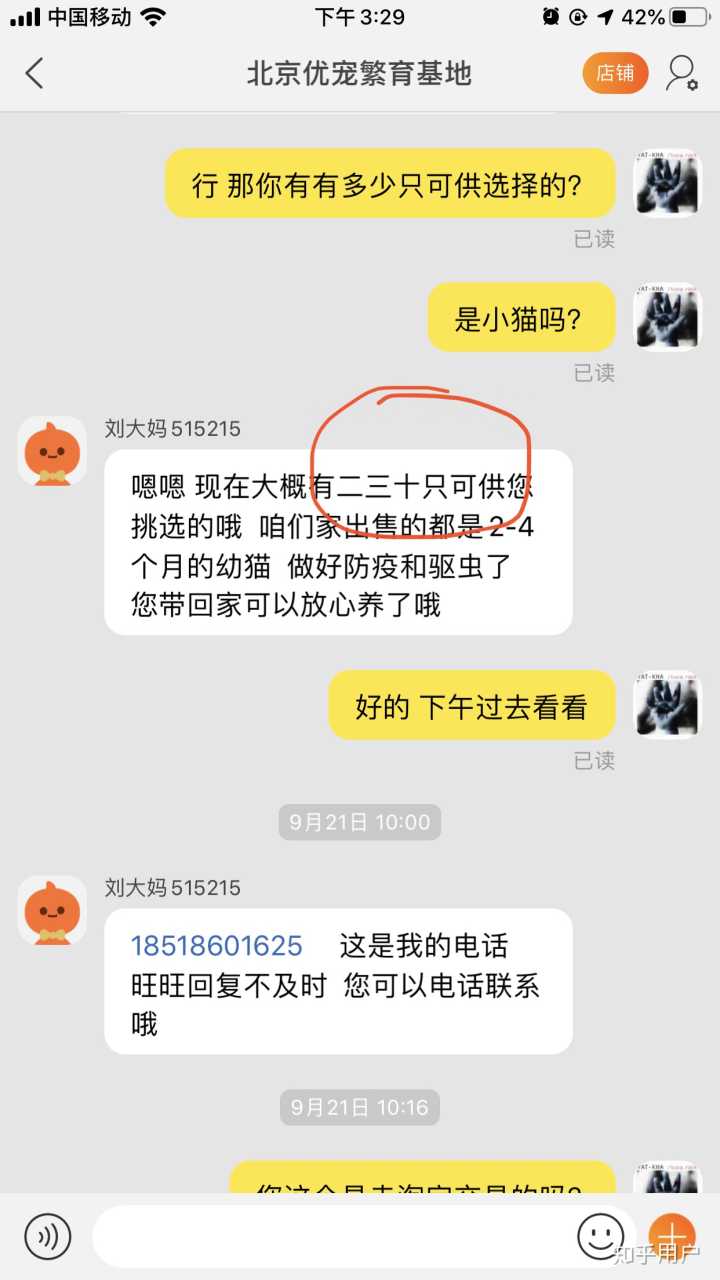Open 刘大妈 avatar beside the phone number message
The image size is (720, 1280).
52,910
